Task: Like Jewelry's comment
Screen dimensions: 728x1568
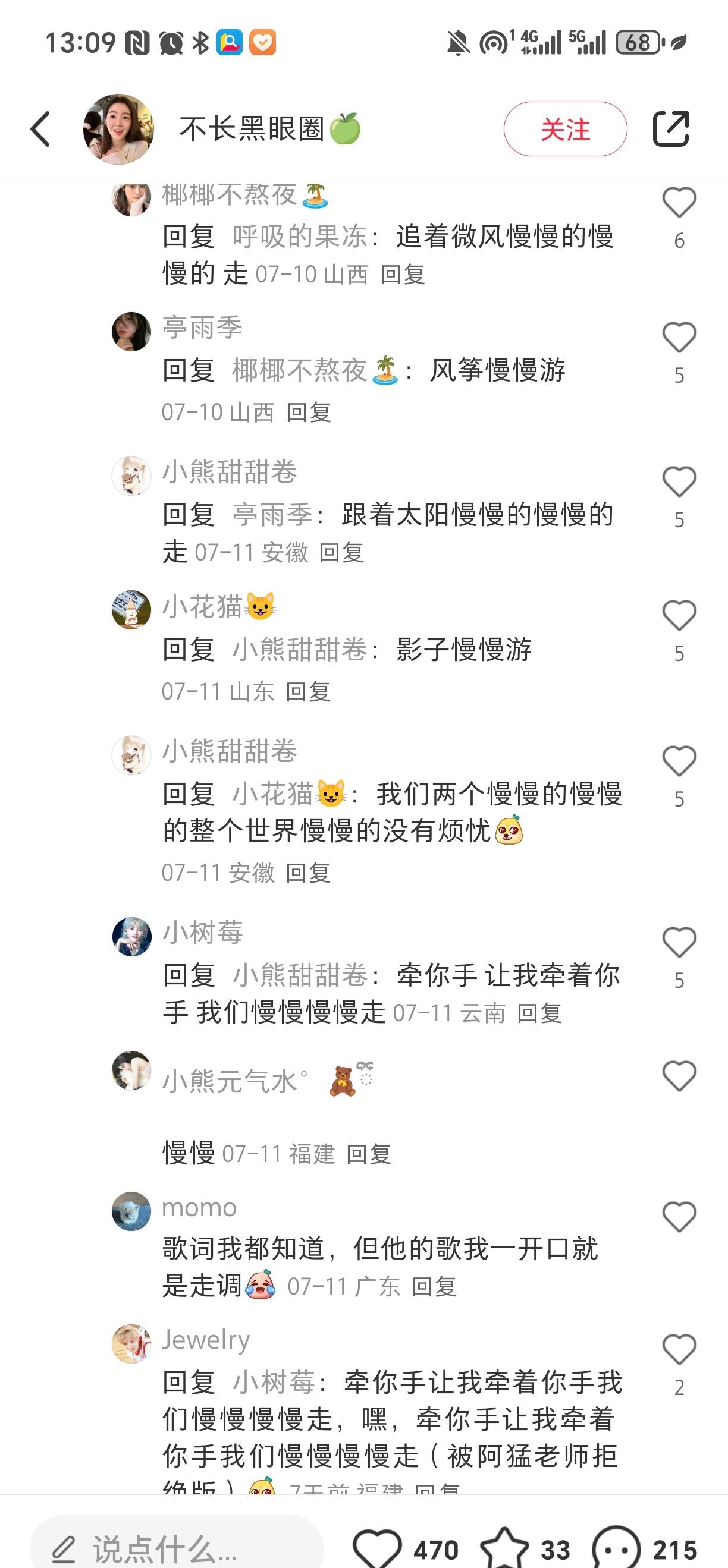Action: 679,1349
